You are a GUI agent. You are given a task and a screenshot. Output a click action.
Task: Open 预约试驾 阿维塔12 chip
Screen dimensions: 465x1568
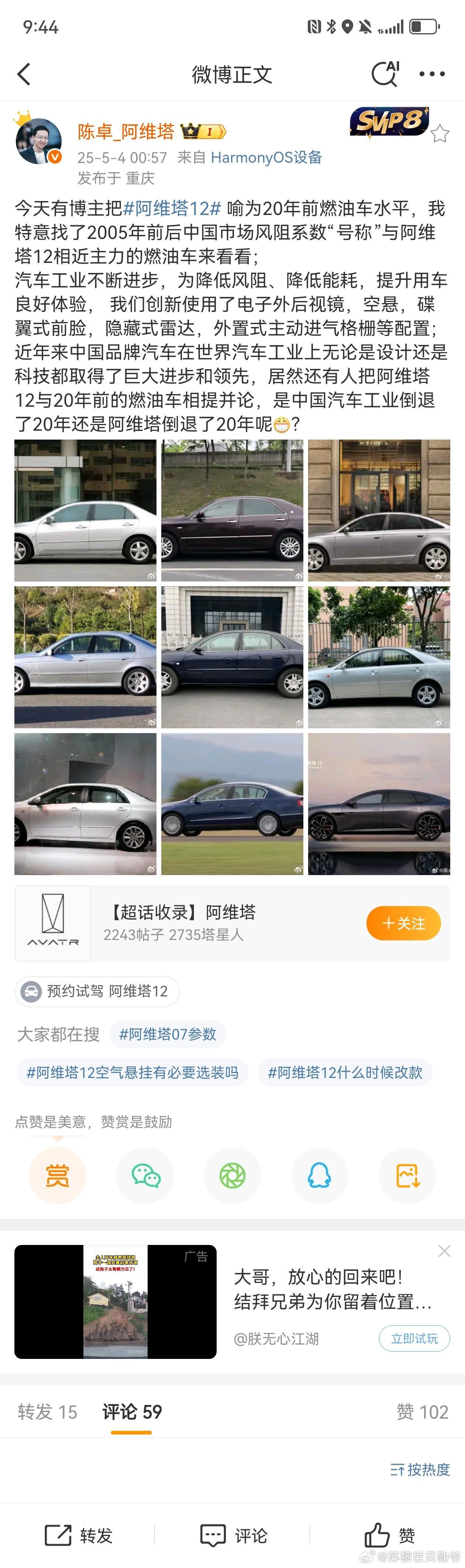tap(97, 991)
